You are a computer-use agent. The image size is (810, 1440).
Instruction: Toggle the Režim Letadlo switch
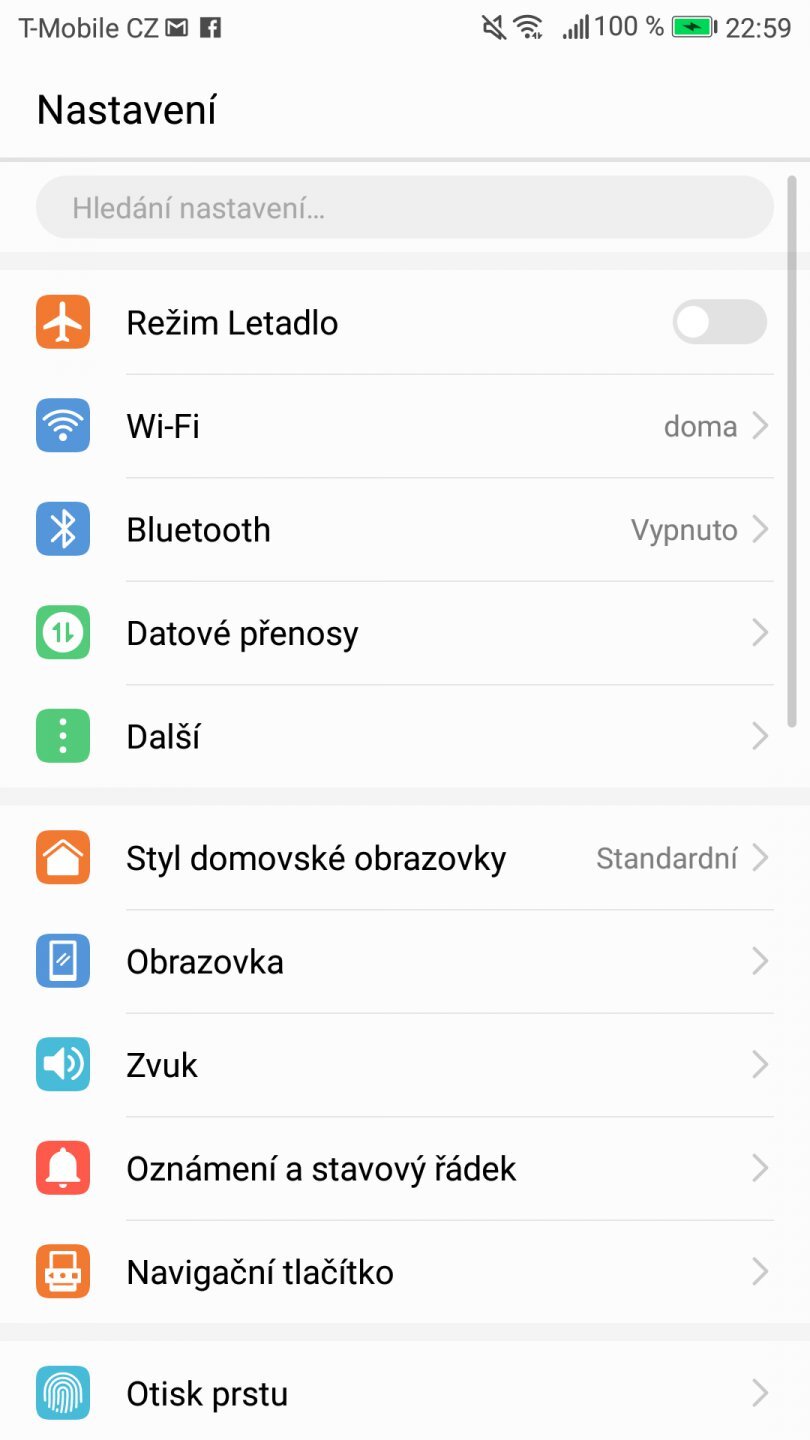pos(718,322)
